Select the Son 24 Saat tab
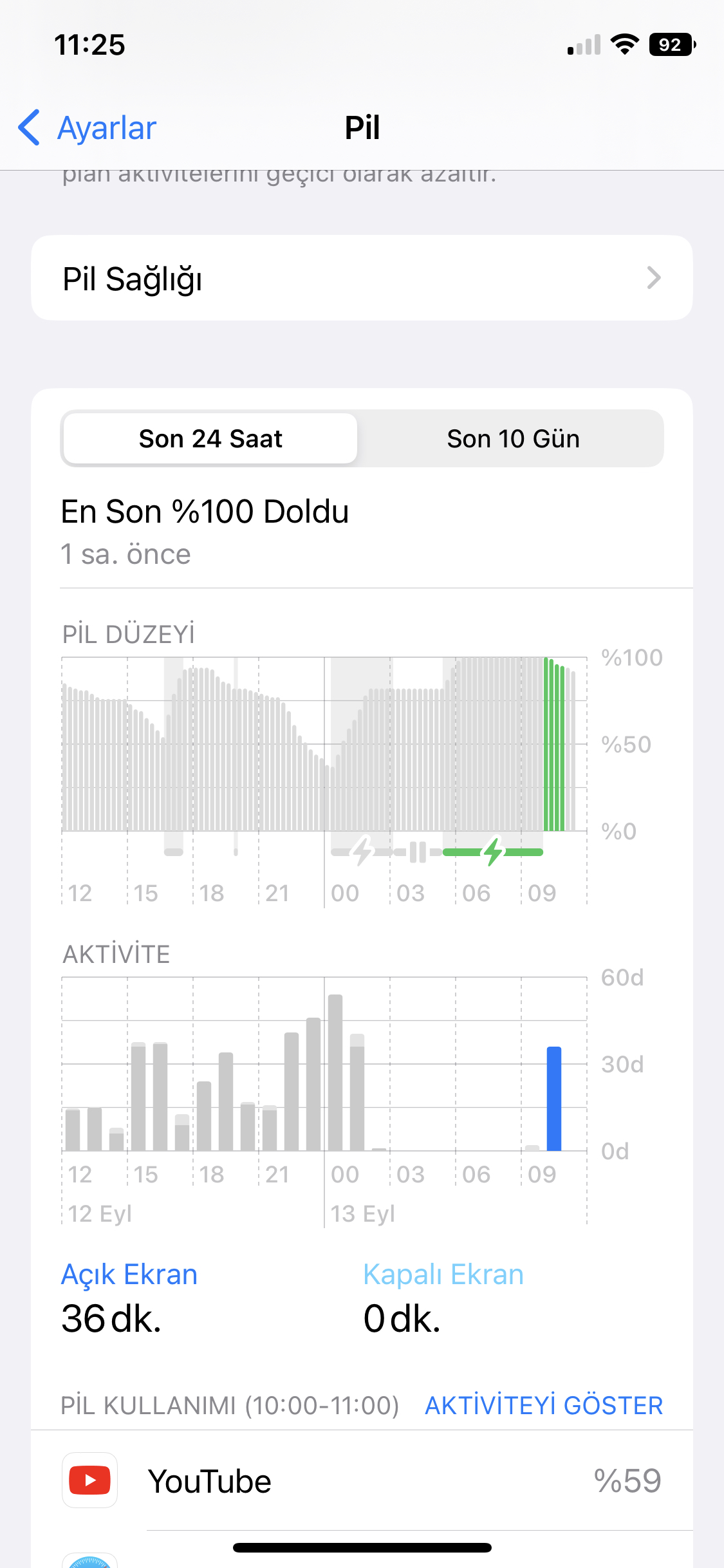The height and width of the screenshot is (1568, 724). [210, 438]
